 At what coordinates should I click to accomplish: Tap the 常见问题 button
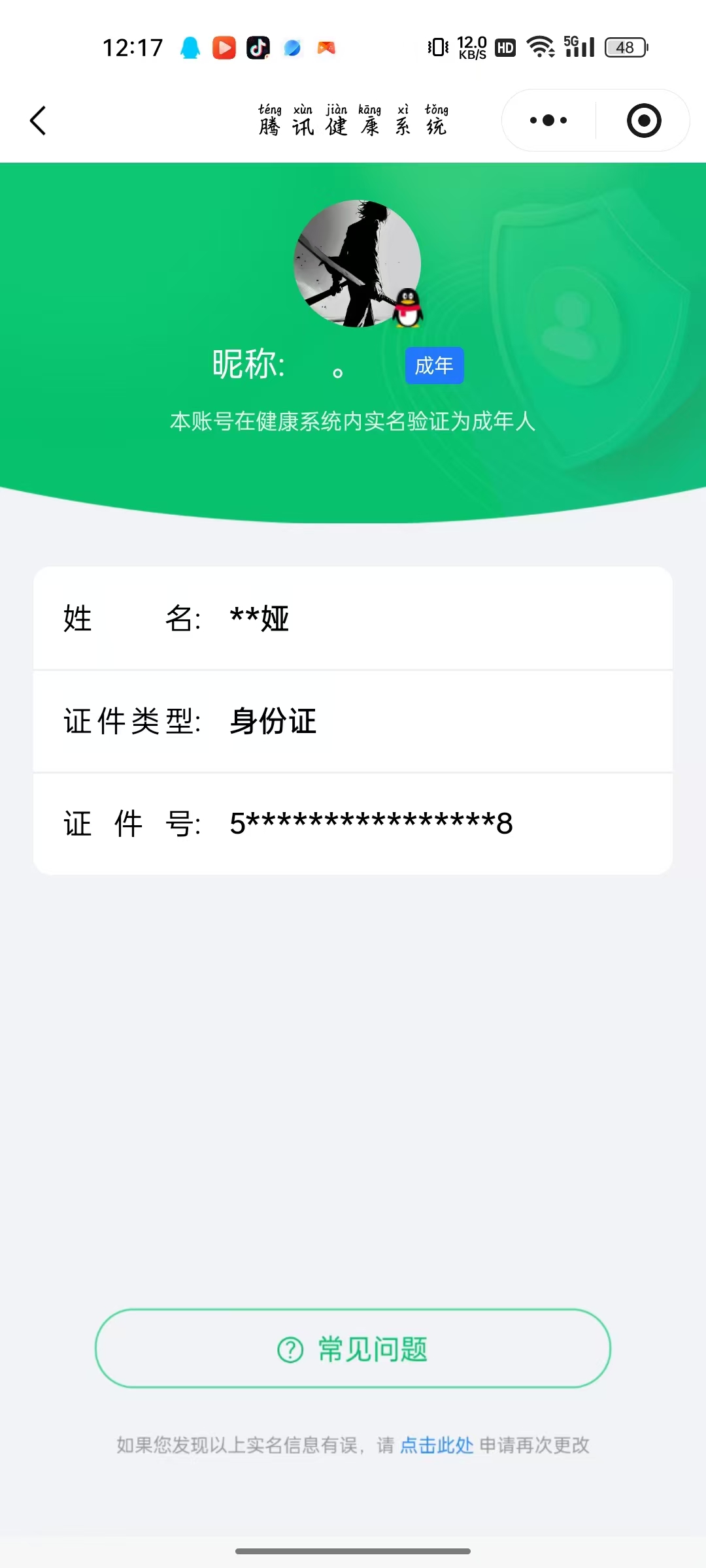353,1347
